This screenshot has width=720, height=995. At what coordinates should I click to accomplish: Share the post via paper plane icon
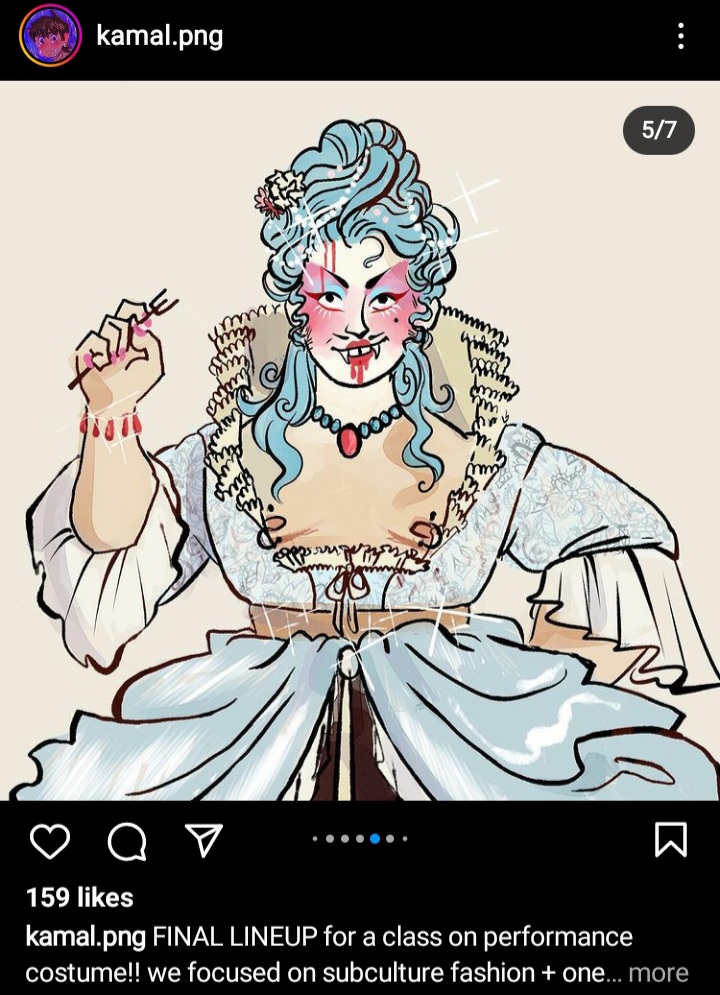click(x=204, y=840)
